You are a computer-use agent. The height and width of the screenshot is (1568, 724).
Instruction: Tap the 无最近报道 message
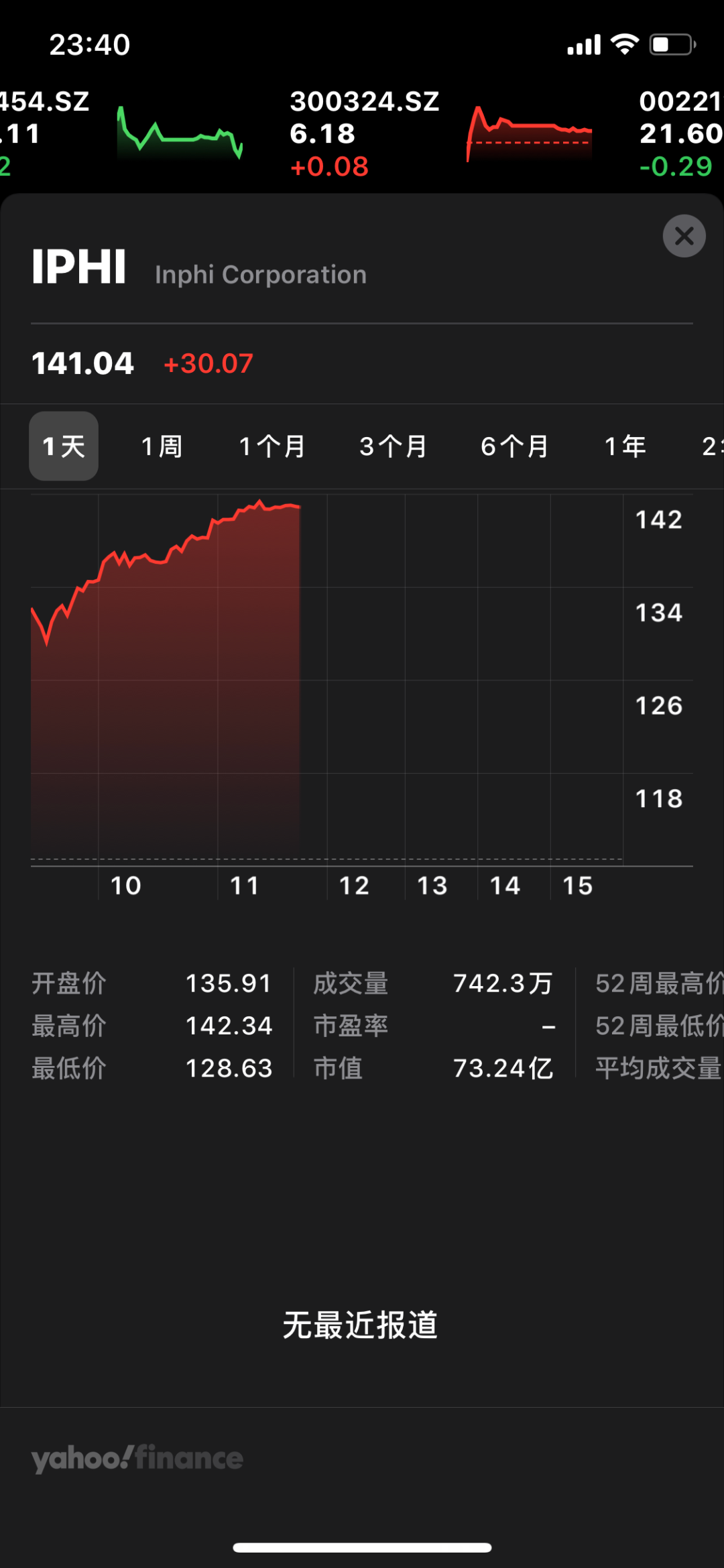[361, 1324]
